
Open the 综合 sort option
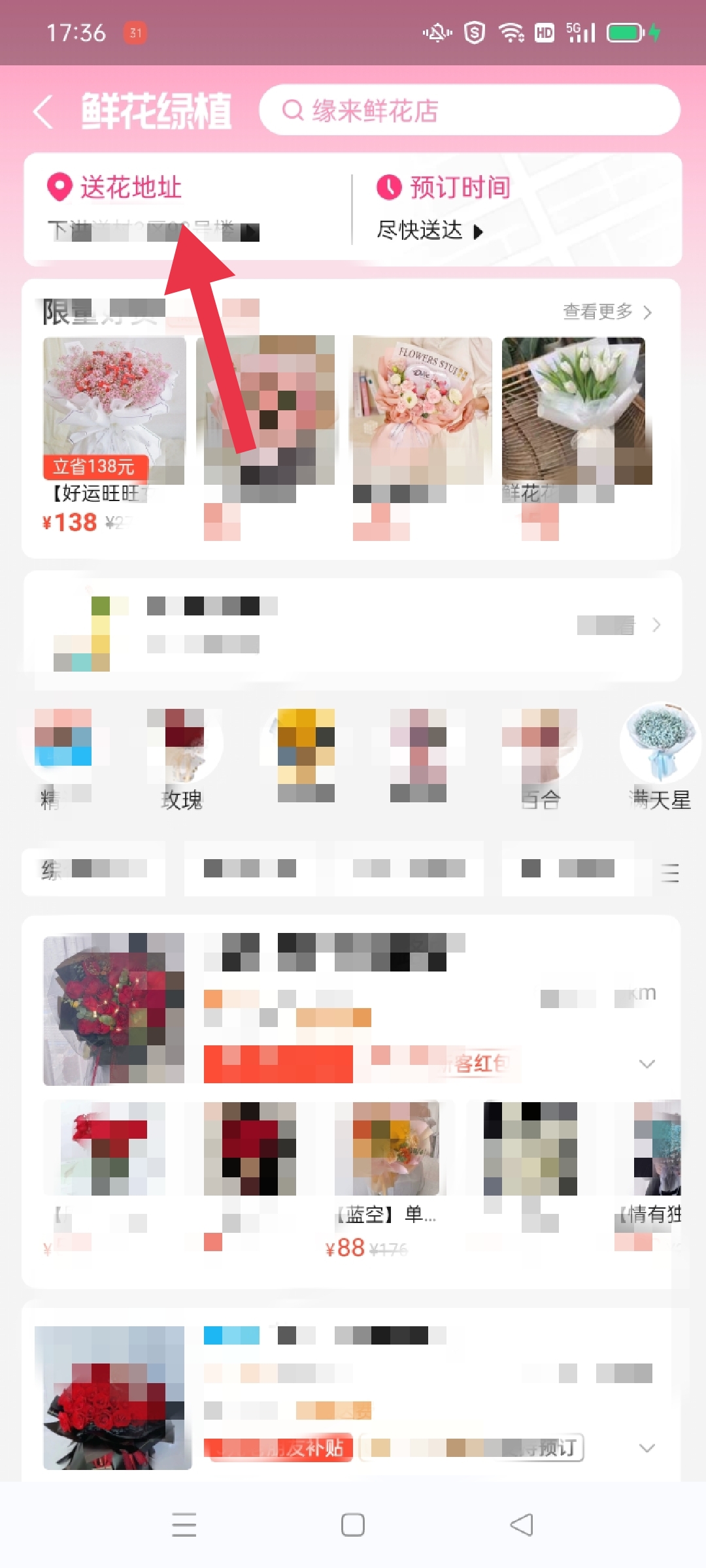coord(93,869)
